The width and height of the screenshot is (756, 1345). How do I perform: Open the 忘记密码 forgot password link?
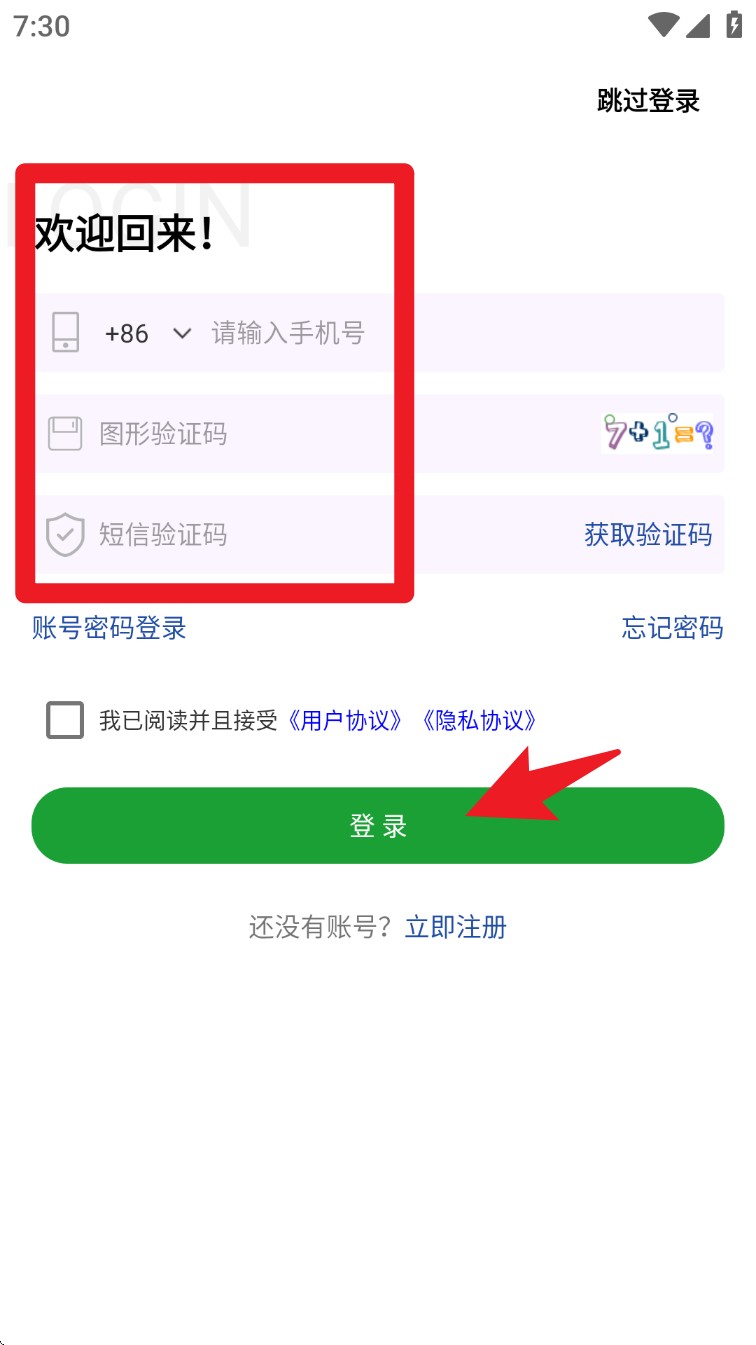[672, 628]
